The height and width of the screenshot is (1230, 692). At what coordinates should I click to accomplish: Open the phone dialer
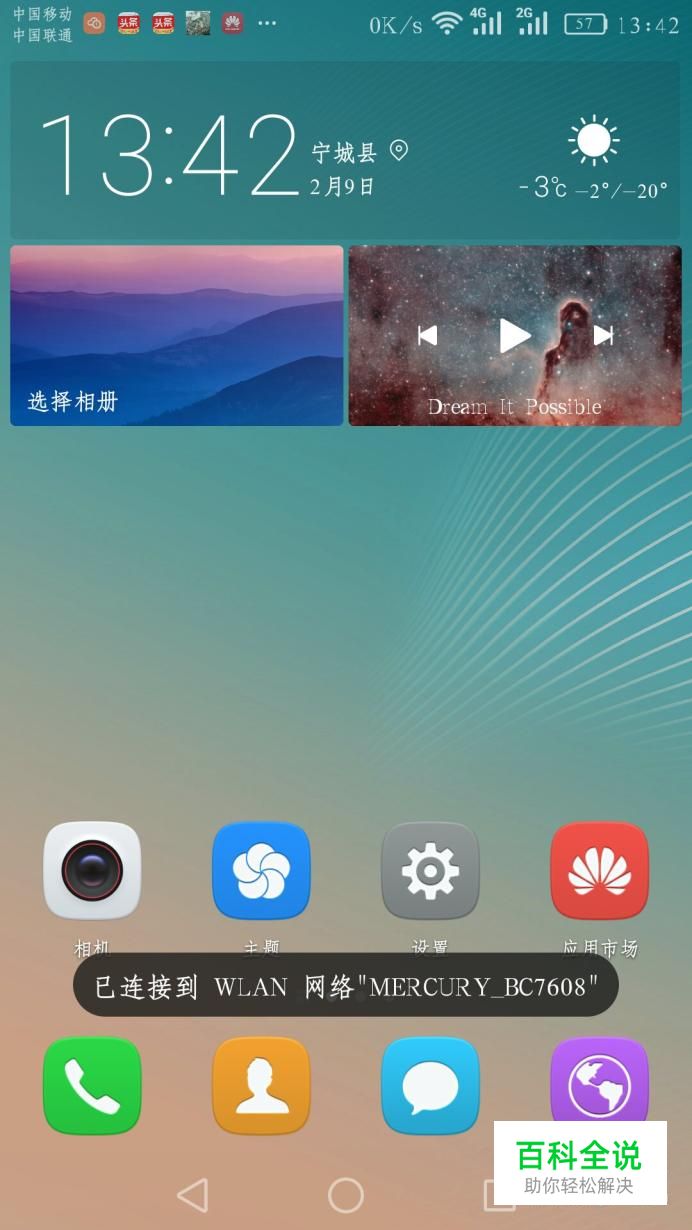(x=92, y=1085)
